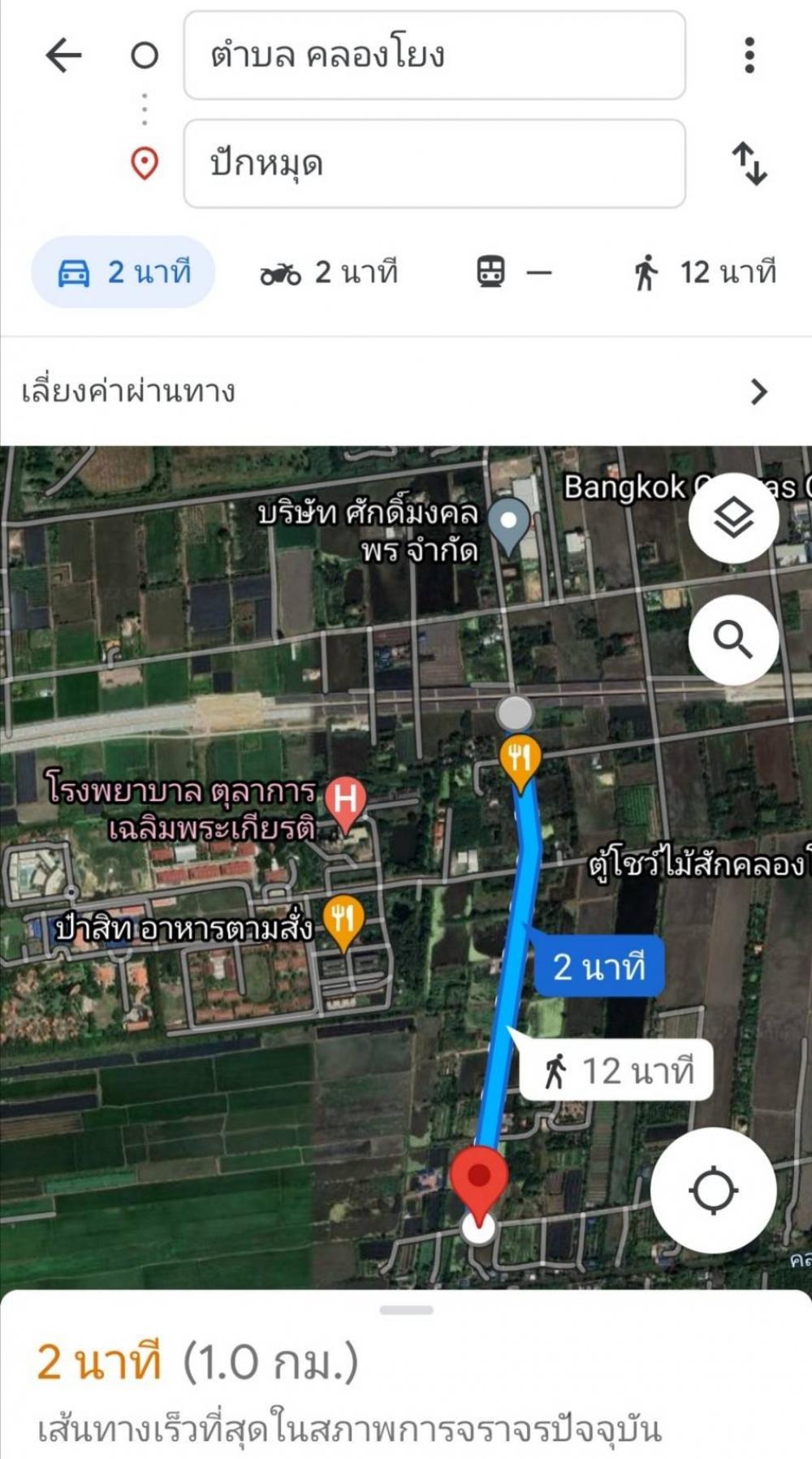Select the walking route 12 นาที bubble
Screen dimensions: 812x1459
[x=617, y=1071]
